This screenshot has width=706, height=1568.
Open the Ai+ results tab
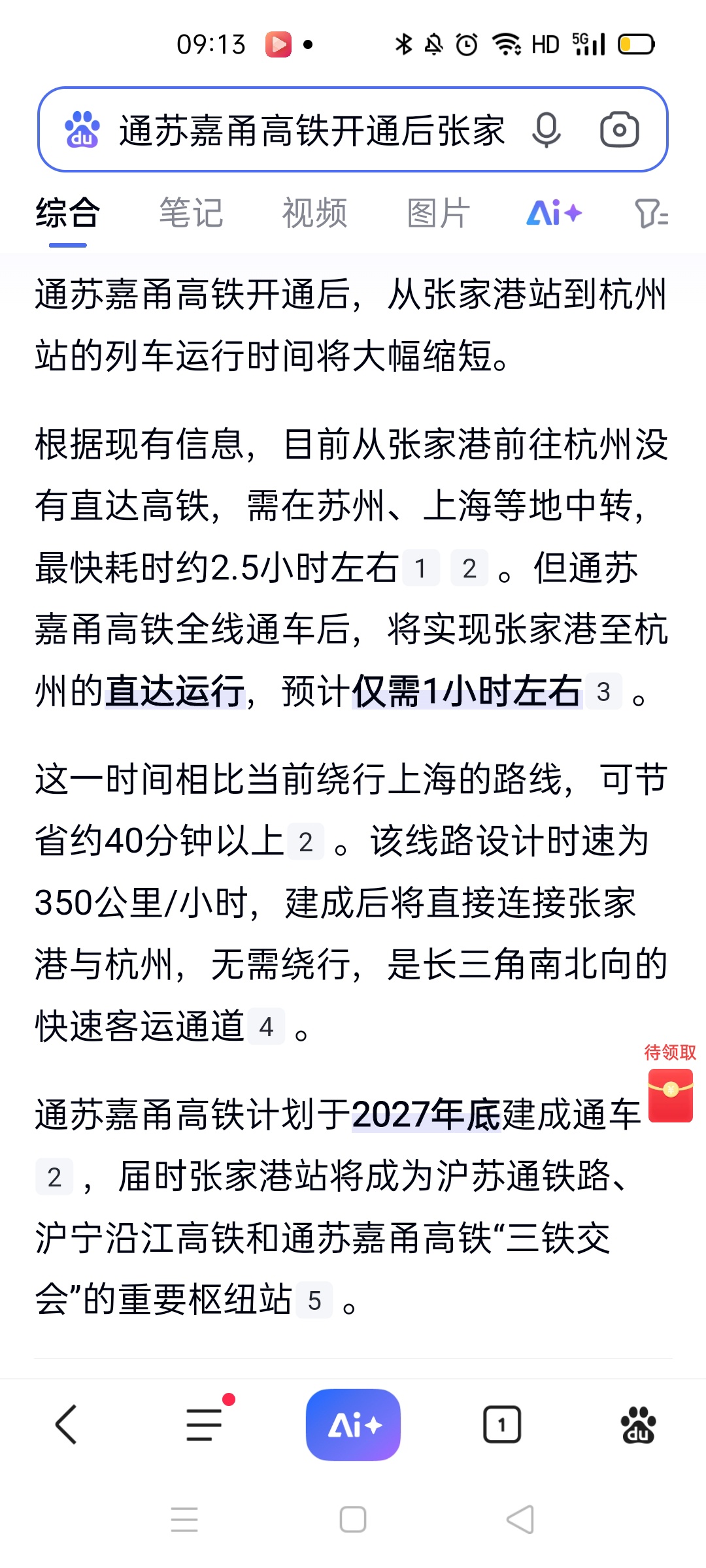pos(554,213)
